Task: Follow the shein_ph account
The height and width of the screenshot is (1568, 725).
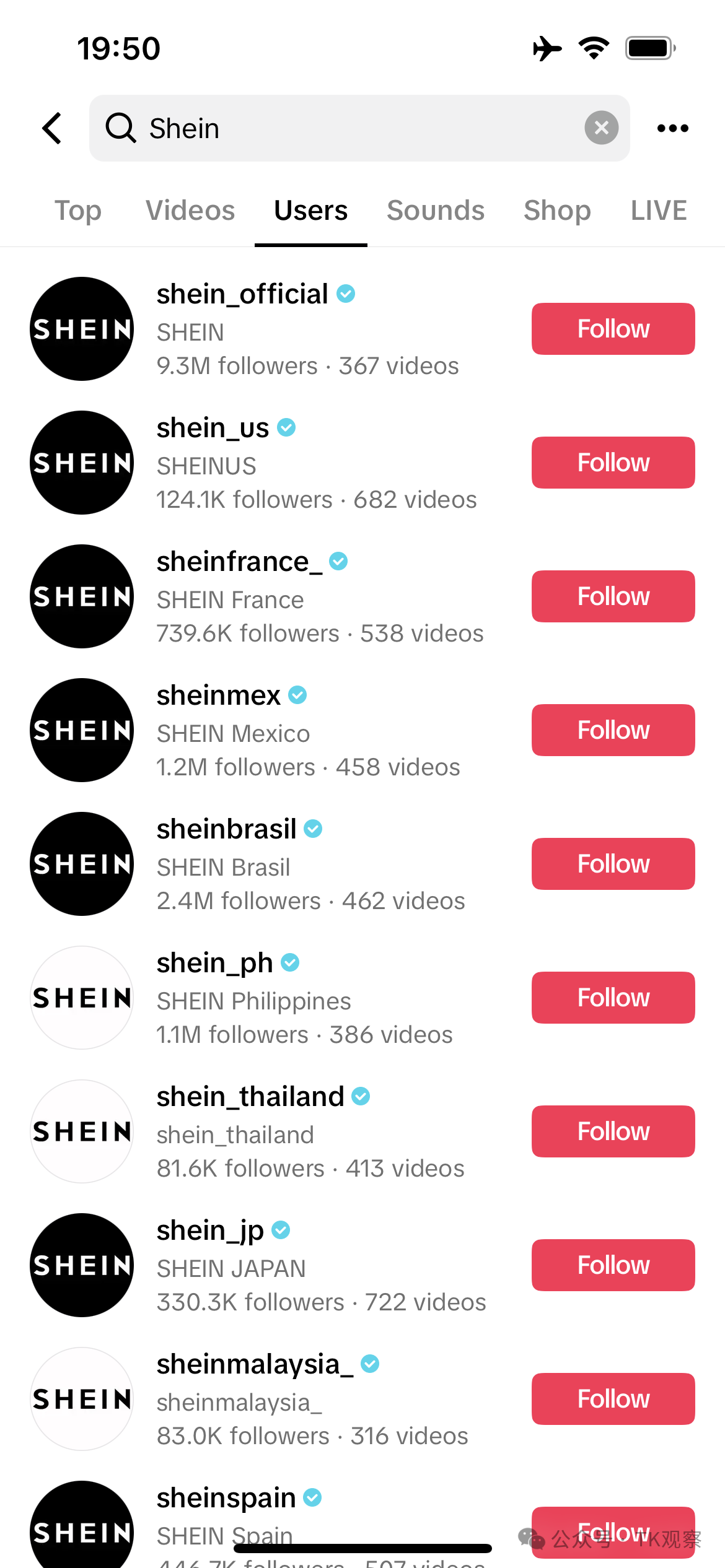Action: click(613, 998)
